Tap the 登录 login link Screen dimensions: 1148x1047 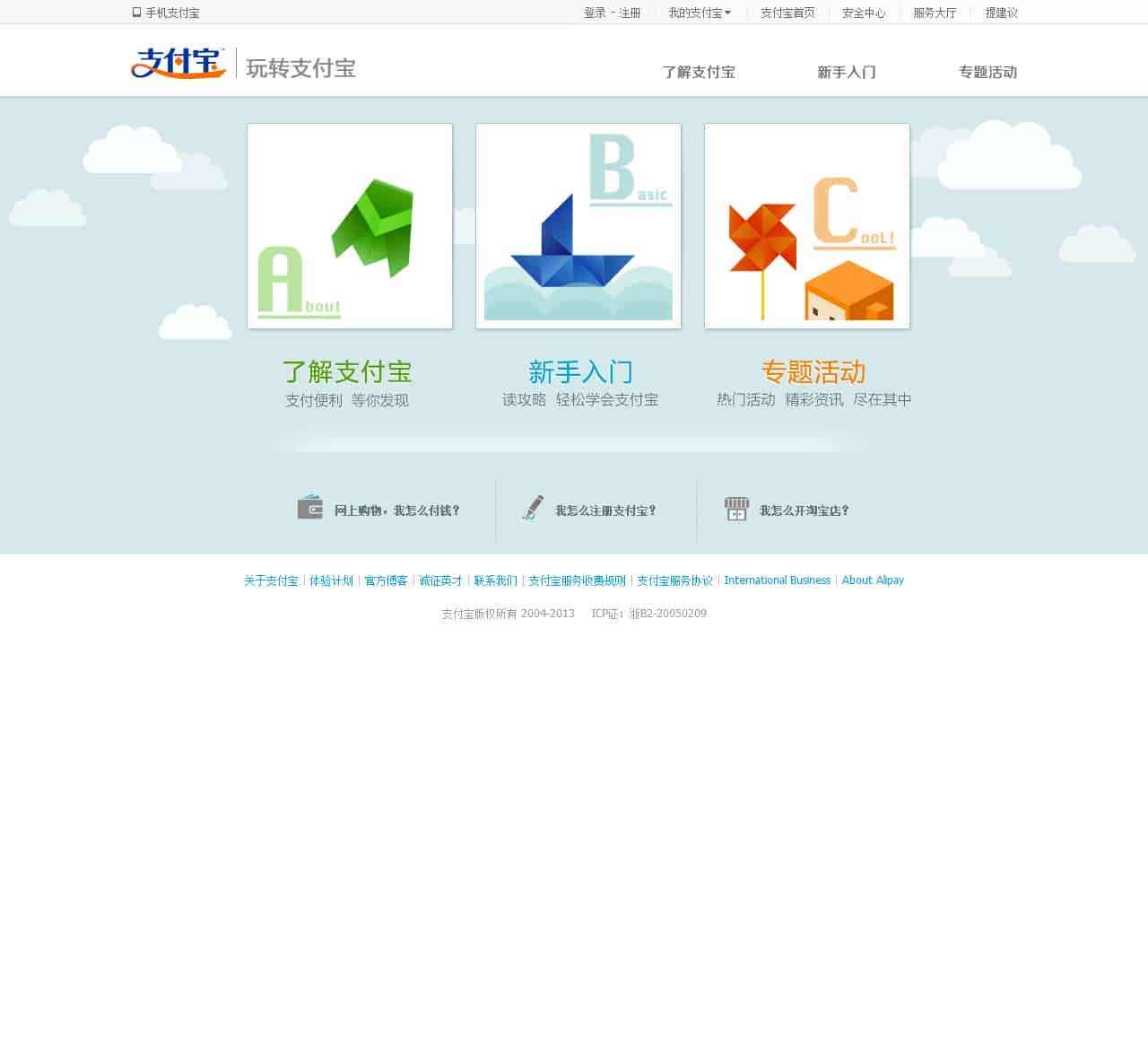click(595, 13)
